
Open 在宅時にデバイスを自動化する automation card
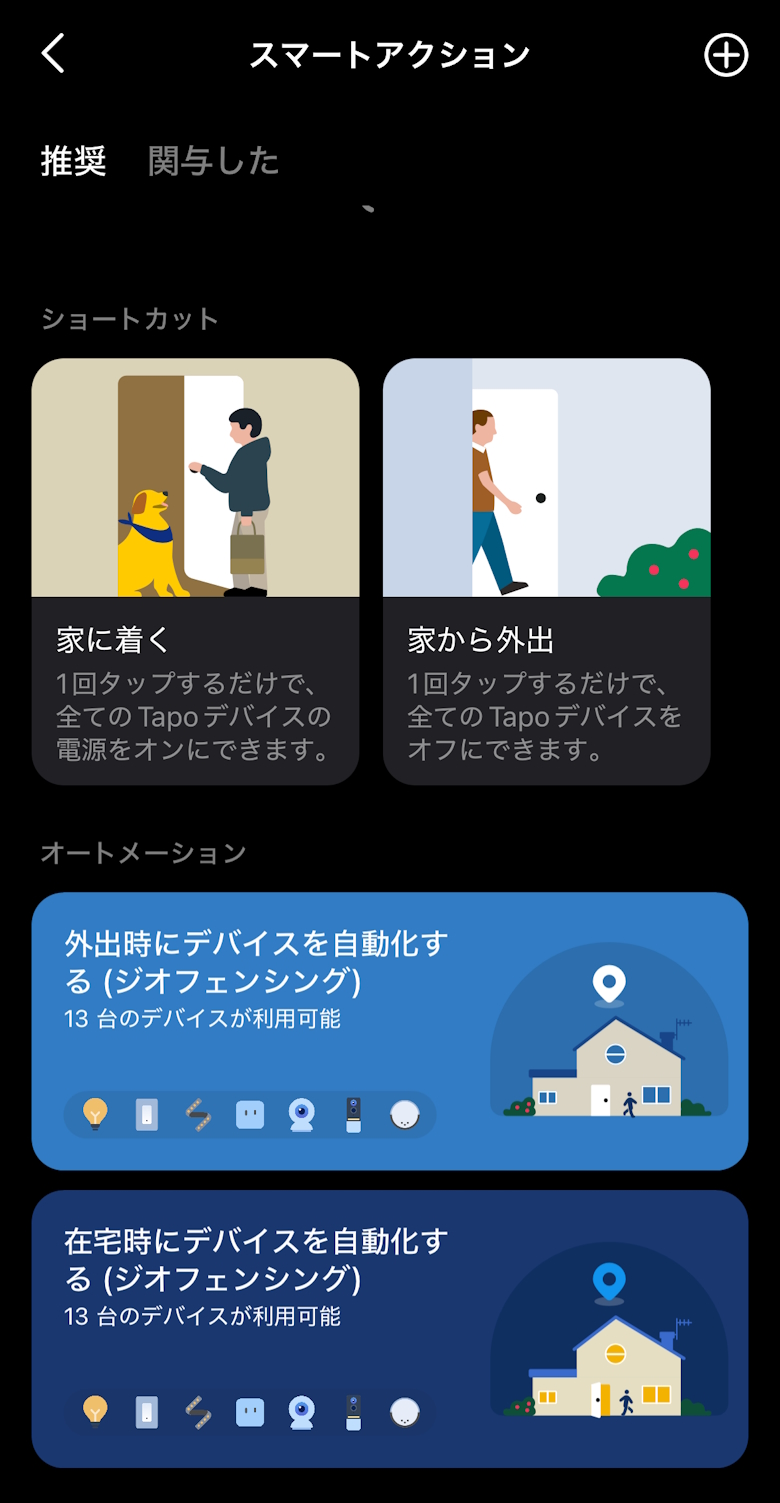point(389,1328)
